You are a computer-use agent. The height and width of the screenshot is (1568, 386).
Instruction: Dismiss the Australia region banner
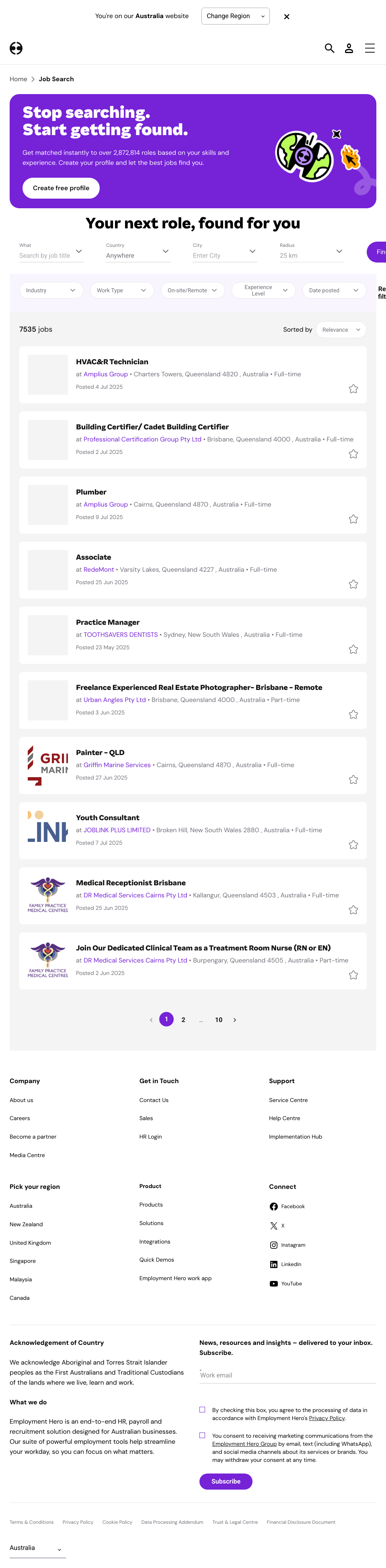[x=286, y=16]
